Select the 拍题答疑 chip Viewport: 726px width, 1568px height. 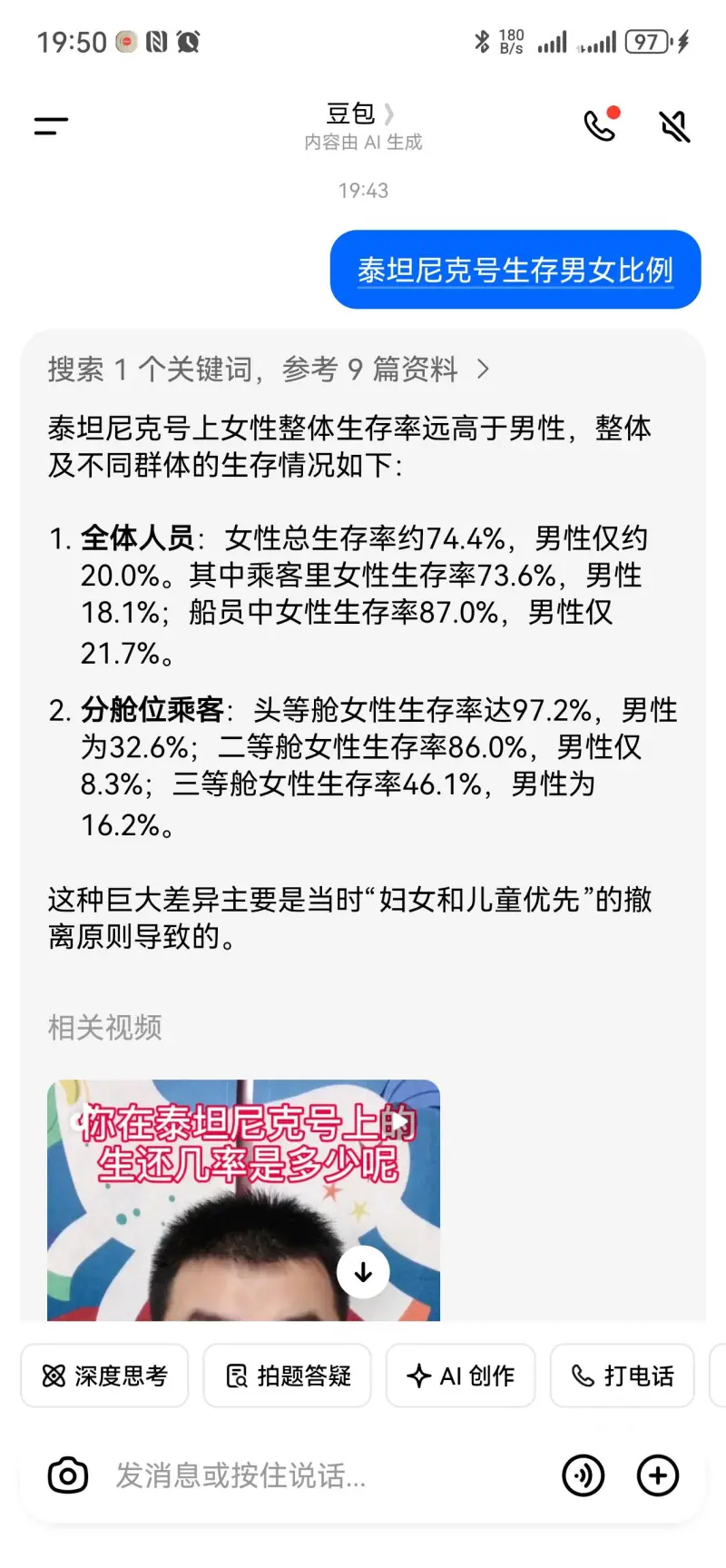pyautogui.click(x=287, y=1376)
